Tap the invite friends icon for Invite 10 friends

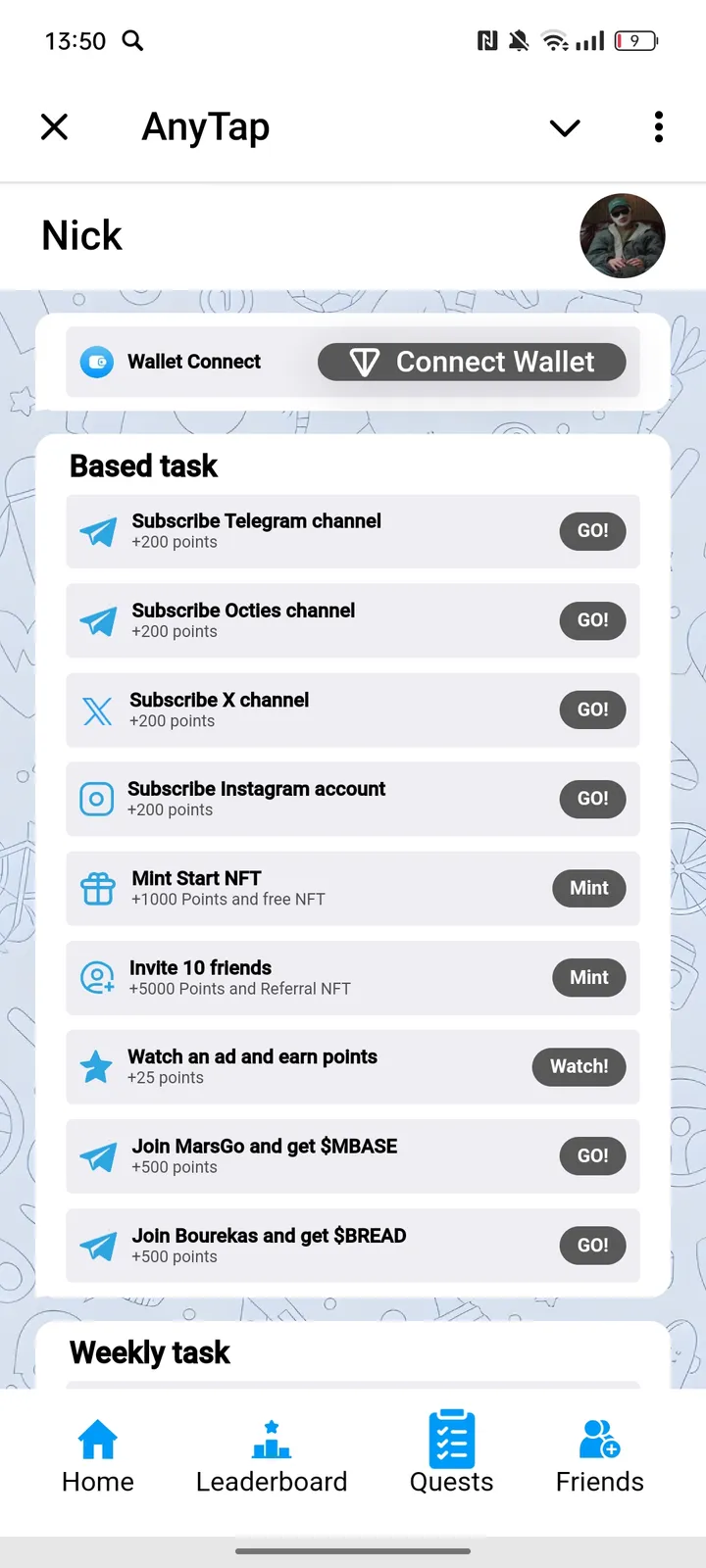[x=97, y=977]
